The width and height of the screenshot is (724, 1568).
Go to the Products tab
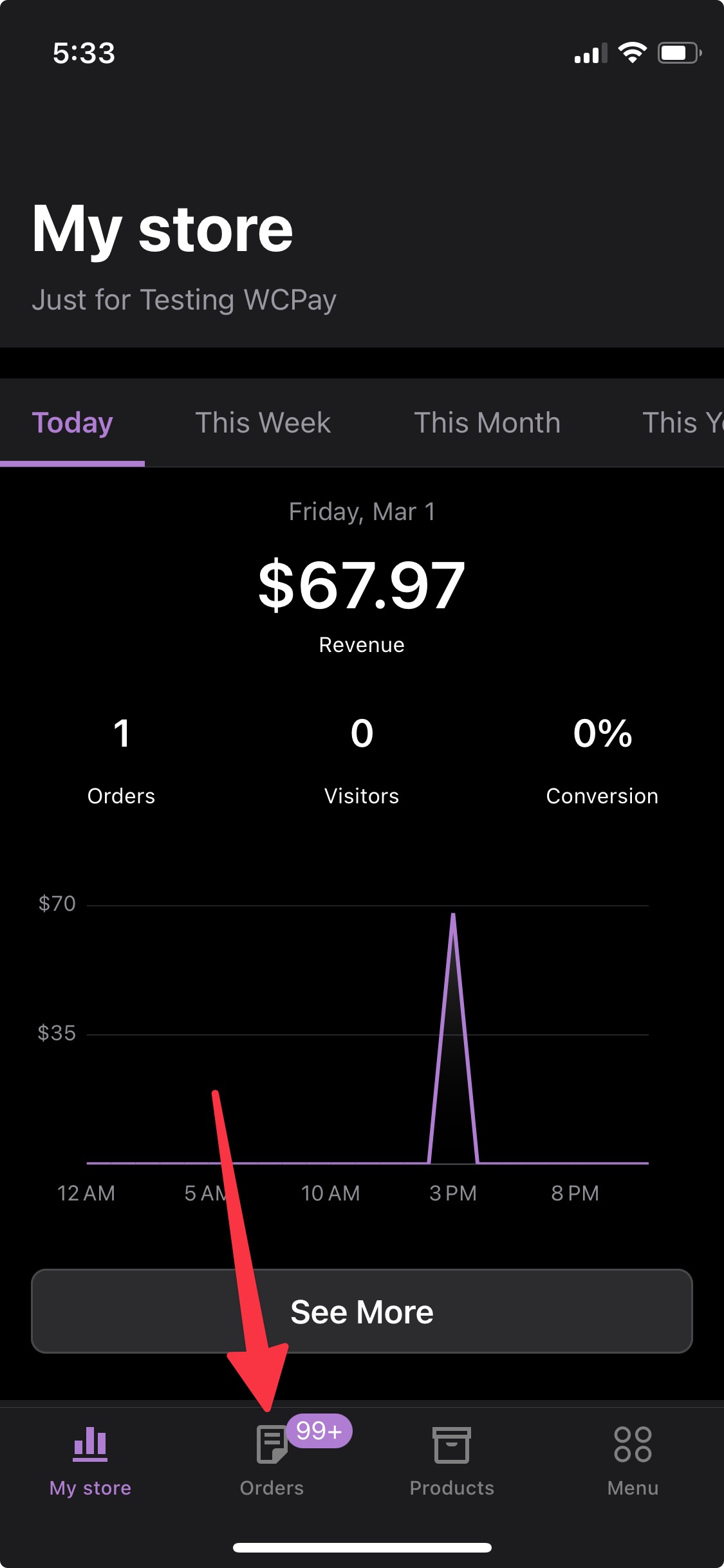tap(452, 1459)
